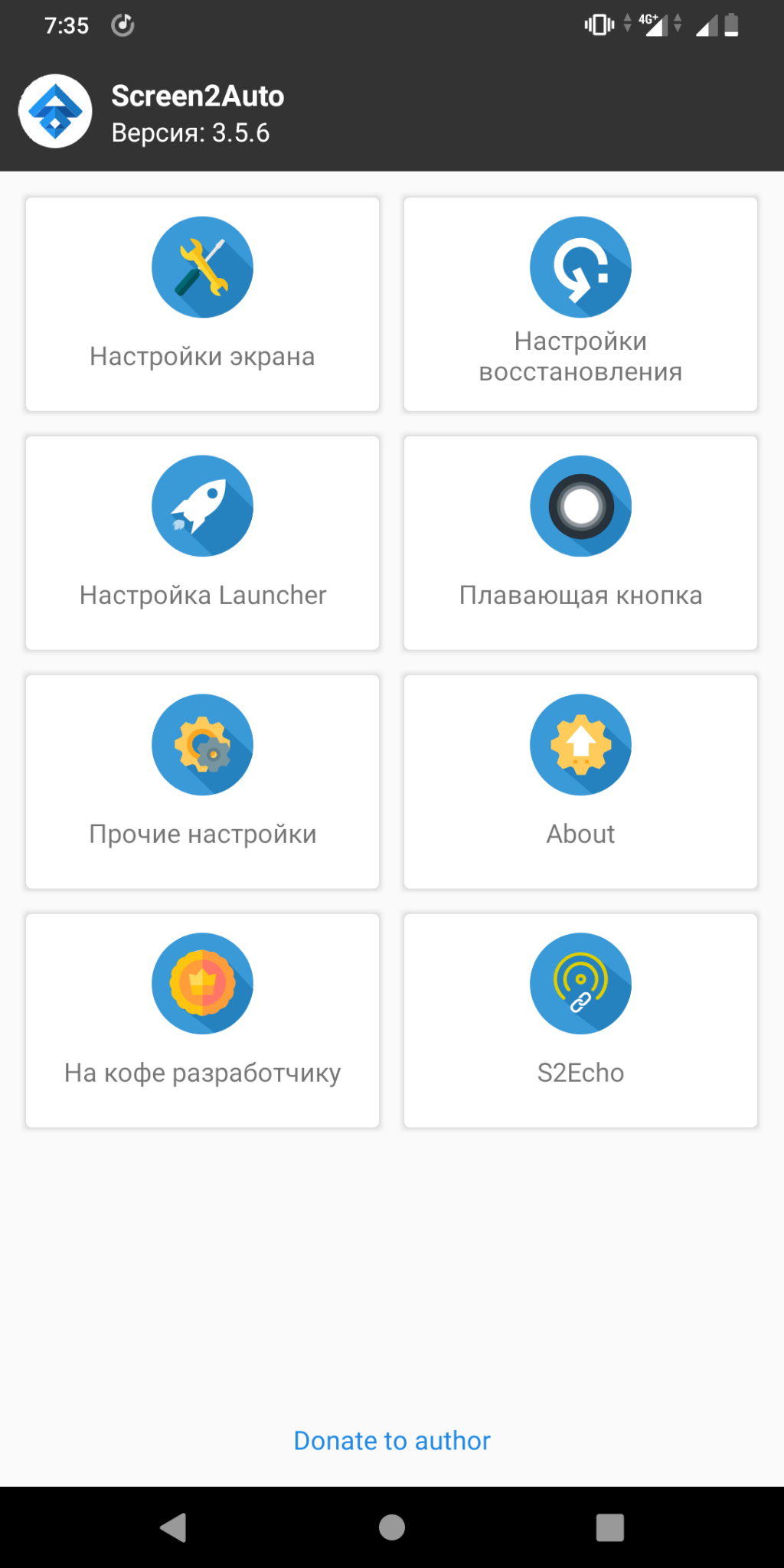This screenshot has width=784, height=1568.
Task: Open the Настройка Launcher card
Action: coord(202,543)
